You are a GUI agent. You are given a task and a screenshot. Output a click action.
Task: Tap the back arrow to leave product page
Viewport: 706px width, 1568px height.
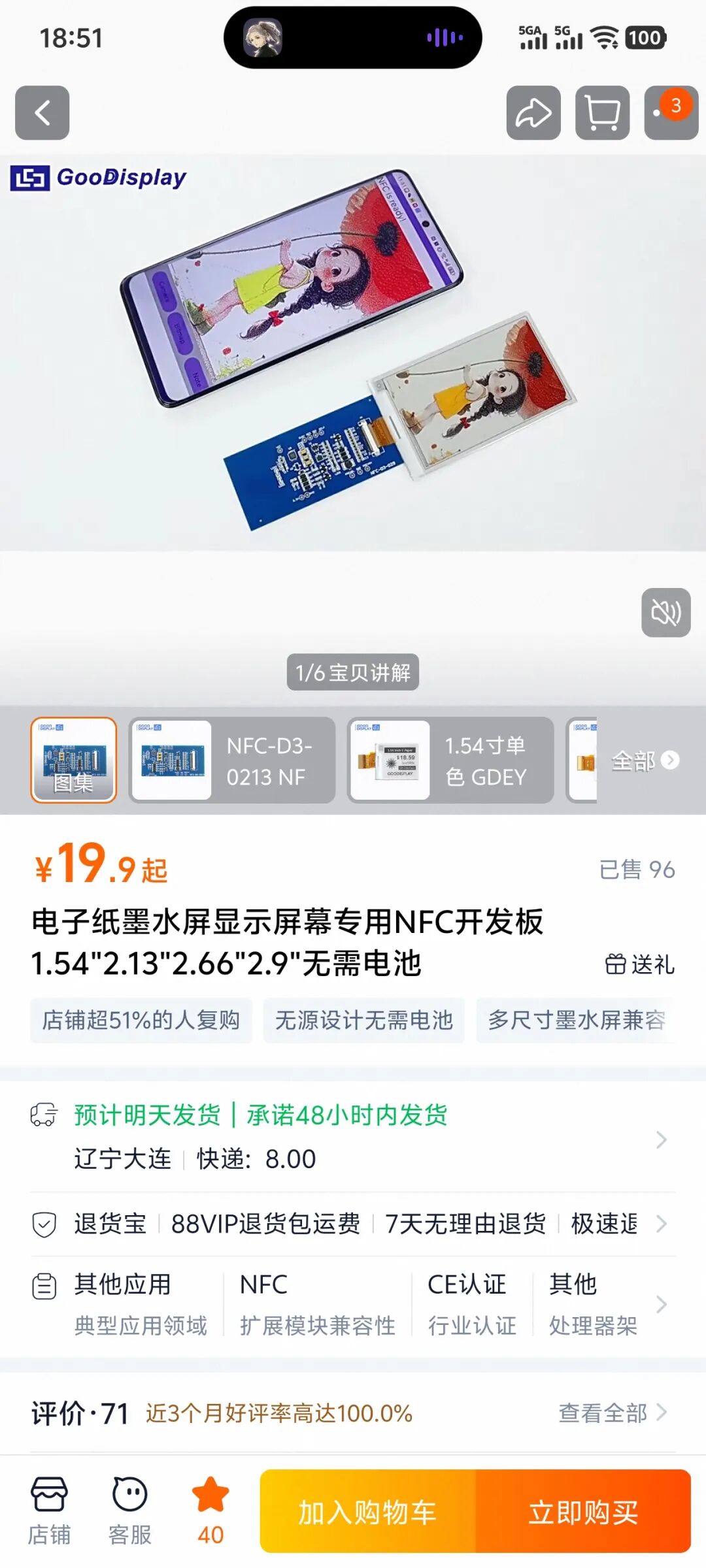[x=42, y=112]
